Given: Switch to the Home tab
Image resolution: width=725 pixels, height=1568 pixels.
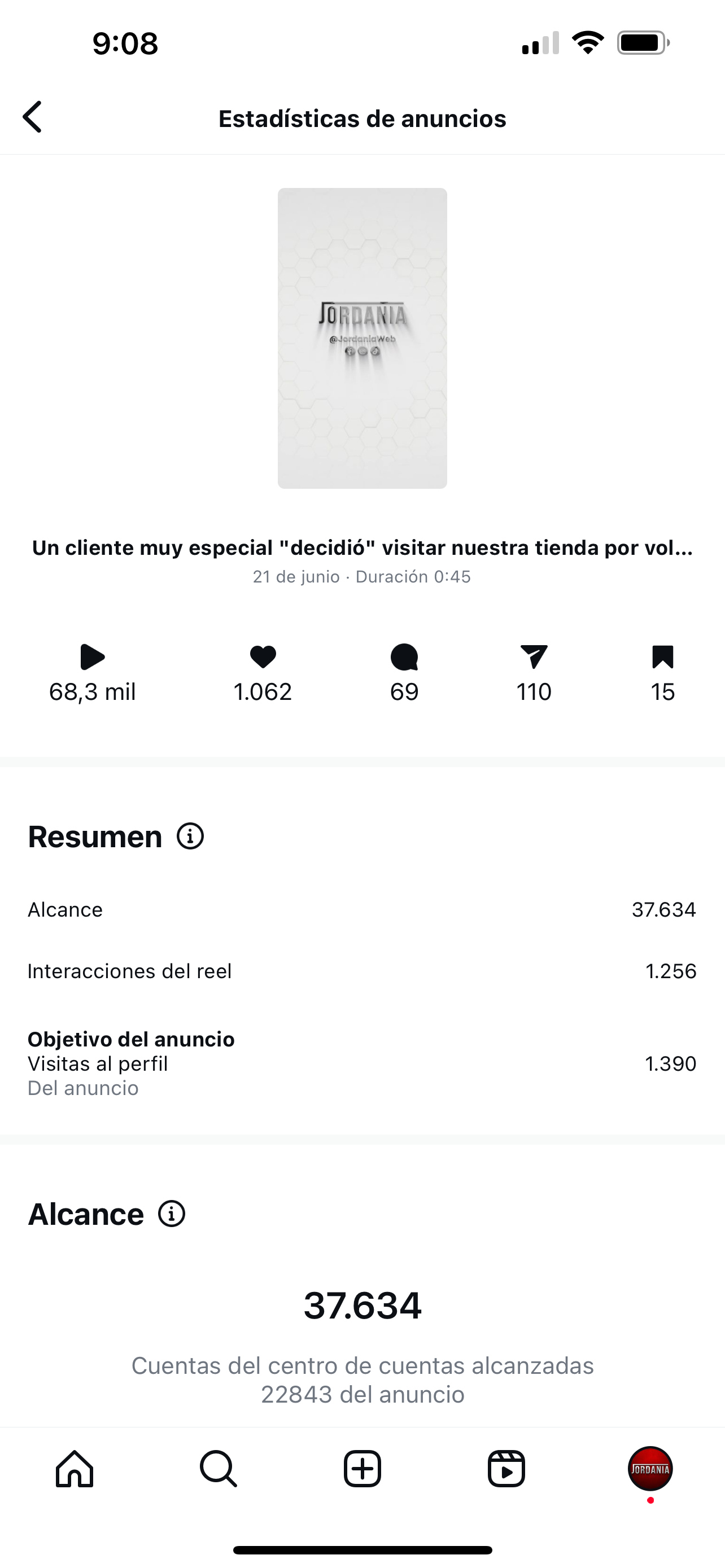Looking at the screenshot, I should tap(75, 1469).
